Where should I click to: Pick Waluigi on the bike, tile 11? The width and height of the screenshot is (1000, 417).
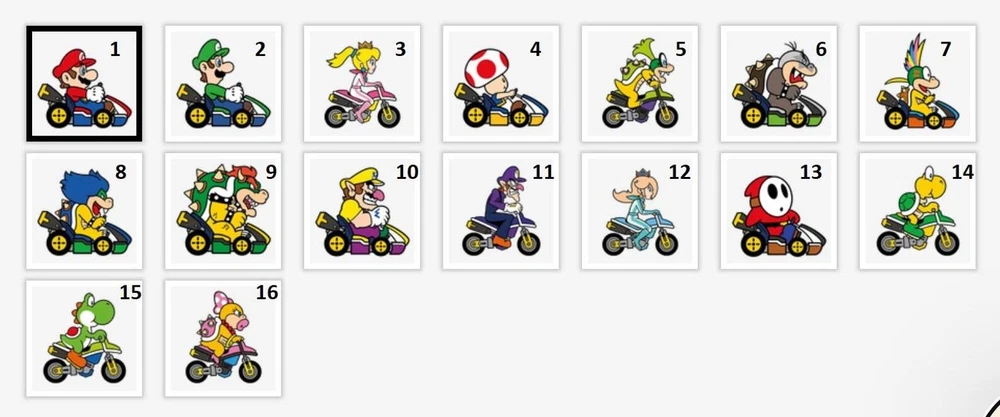coord(501,211)
